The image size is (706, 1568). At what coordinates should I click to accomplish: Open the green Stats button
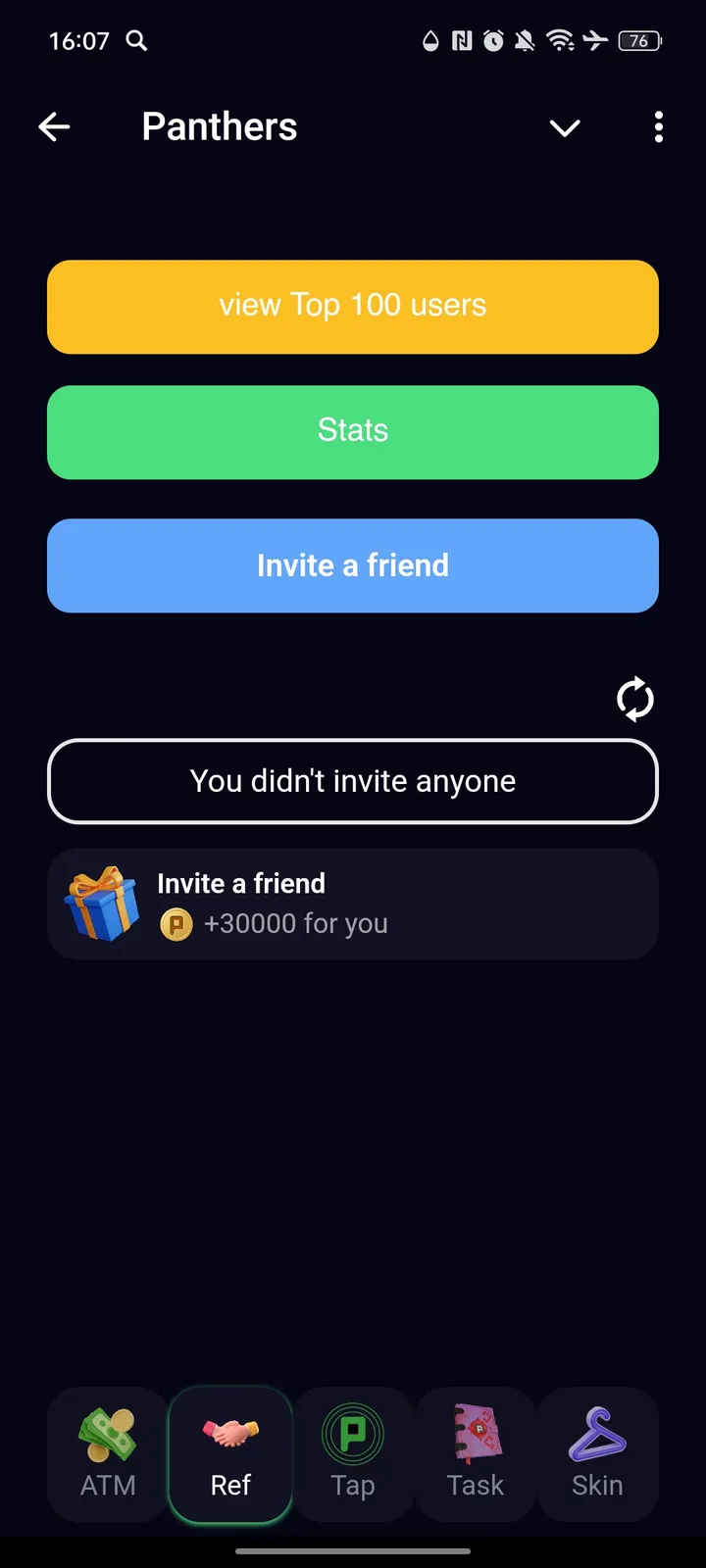tap(353, 432)
